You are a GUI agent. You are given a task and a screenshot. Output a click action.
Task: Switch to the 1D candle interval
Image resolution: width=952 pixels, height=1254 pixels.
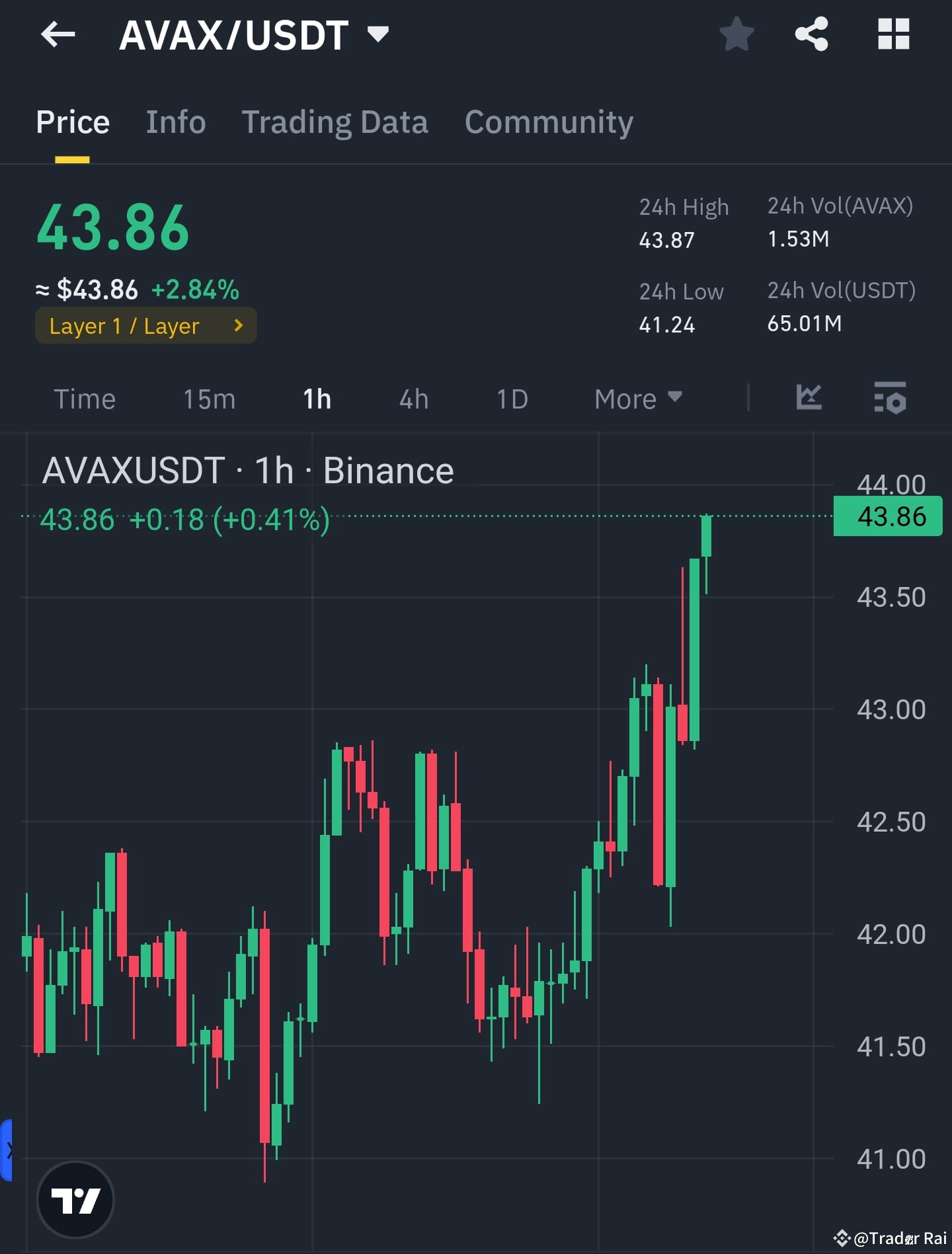511,399
